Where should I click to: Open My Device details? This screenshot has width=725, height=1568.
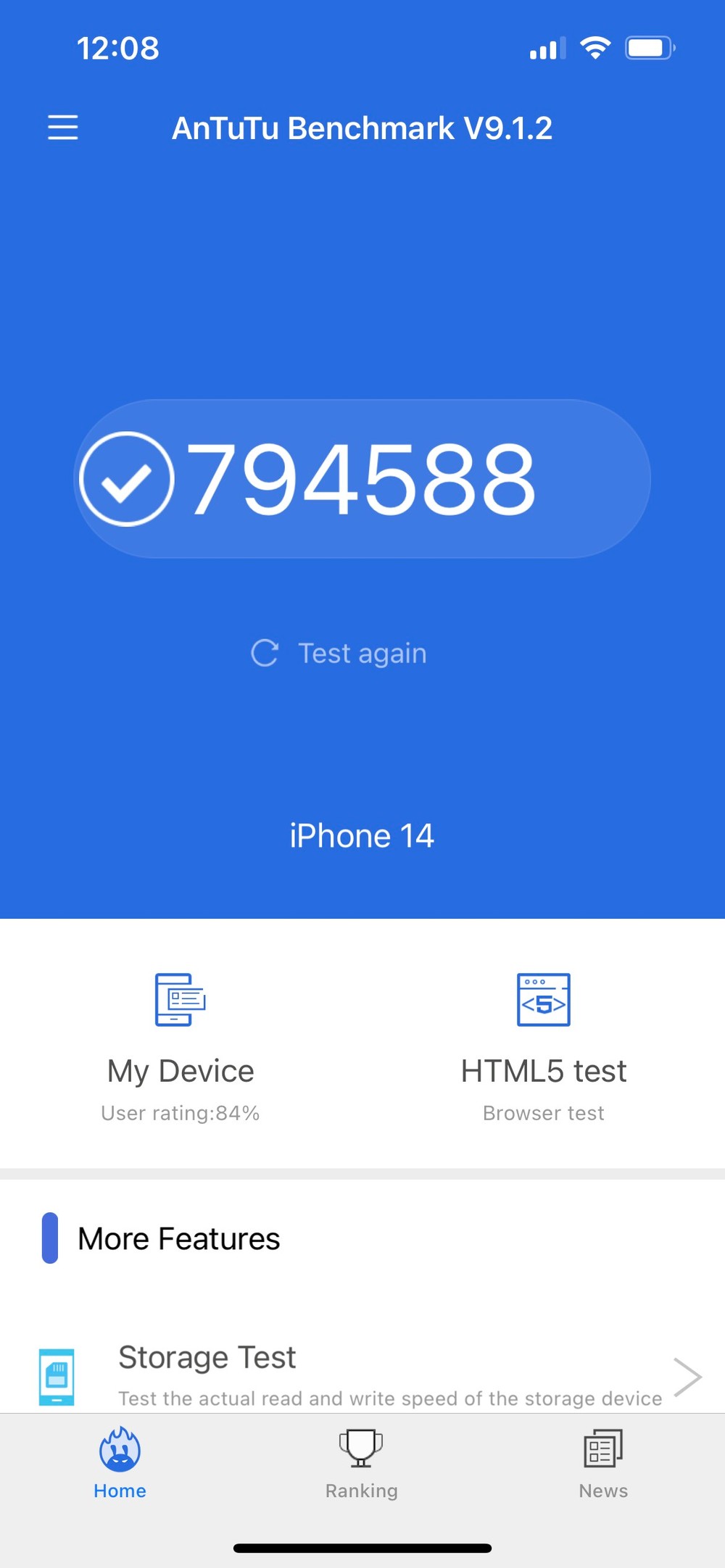(x=181, y=1047)
